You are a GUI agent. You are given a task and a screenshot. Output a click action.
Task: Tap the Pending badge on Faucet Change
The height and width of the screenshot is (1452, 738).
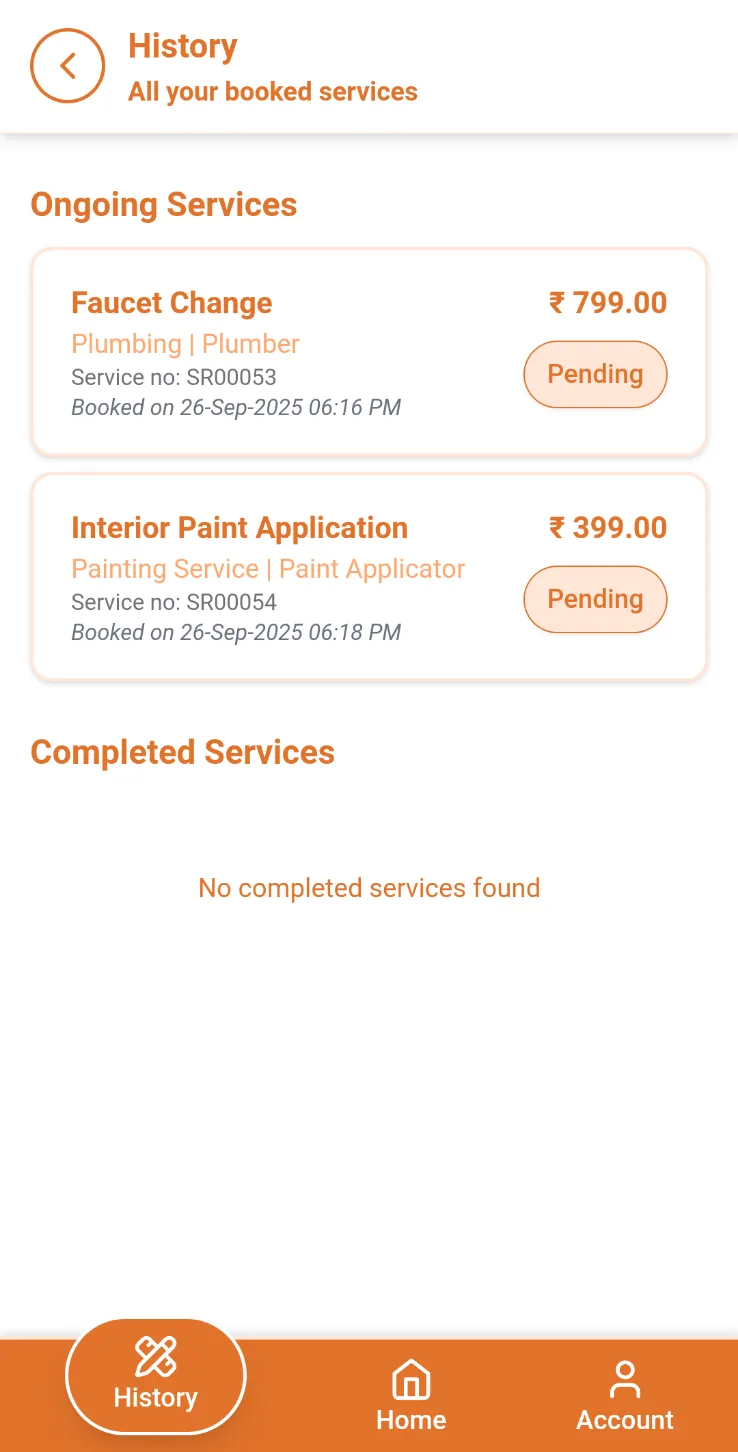[x=595, y=374]
